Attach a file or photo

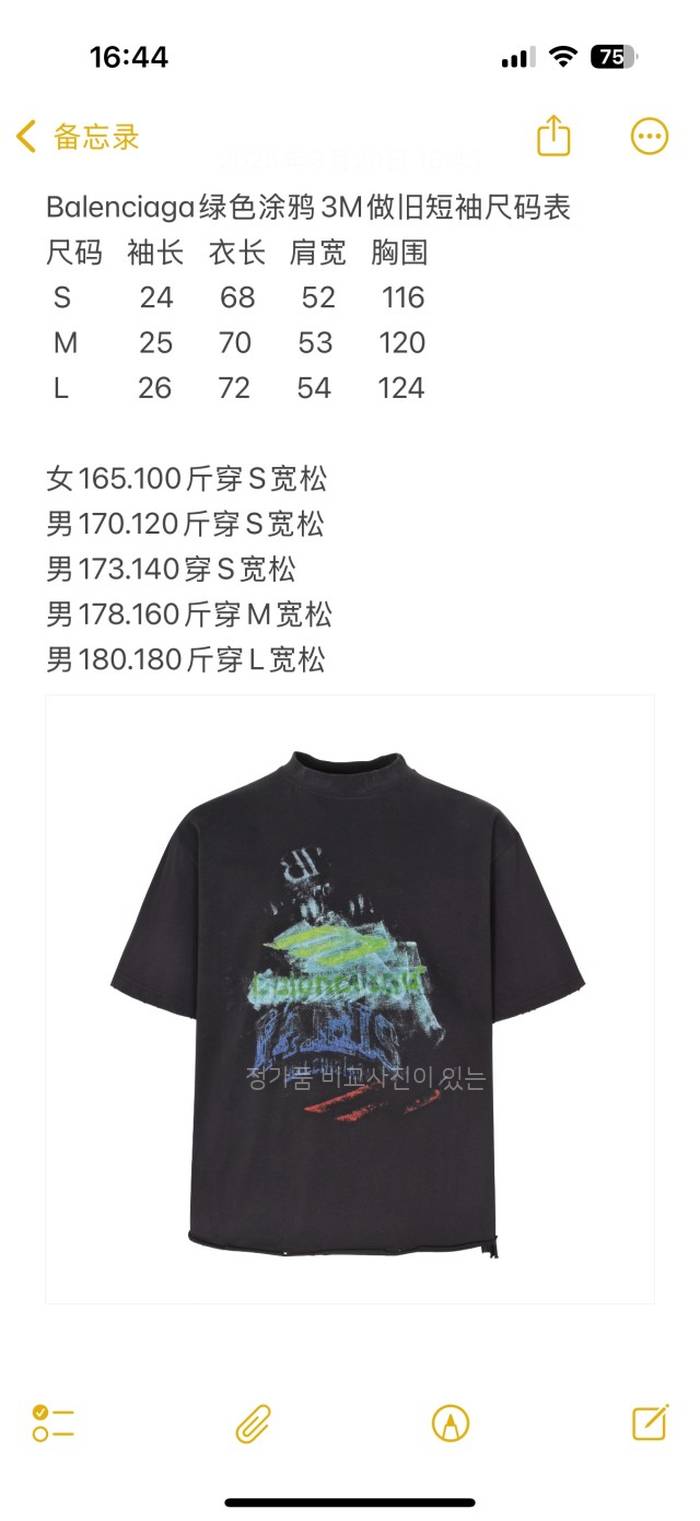(x=253, y=1422)
